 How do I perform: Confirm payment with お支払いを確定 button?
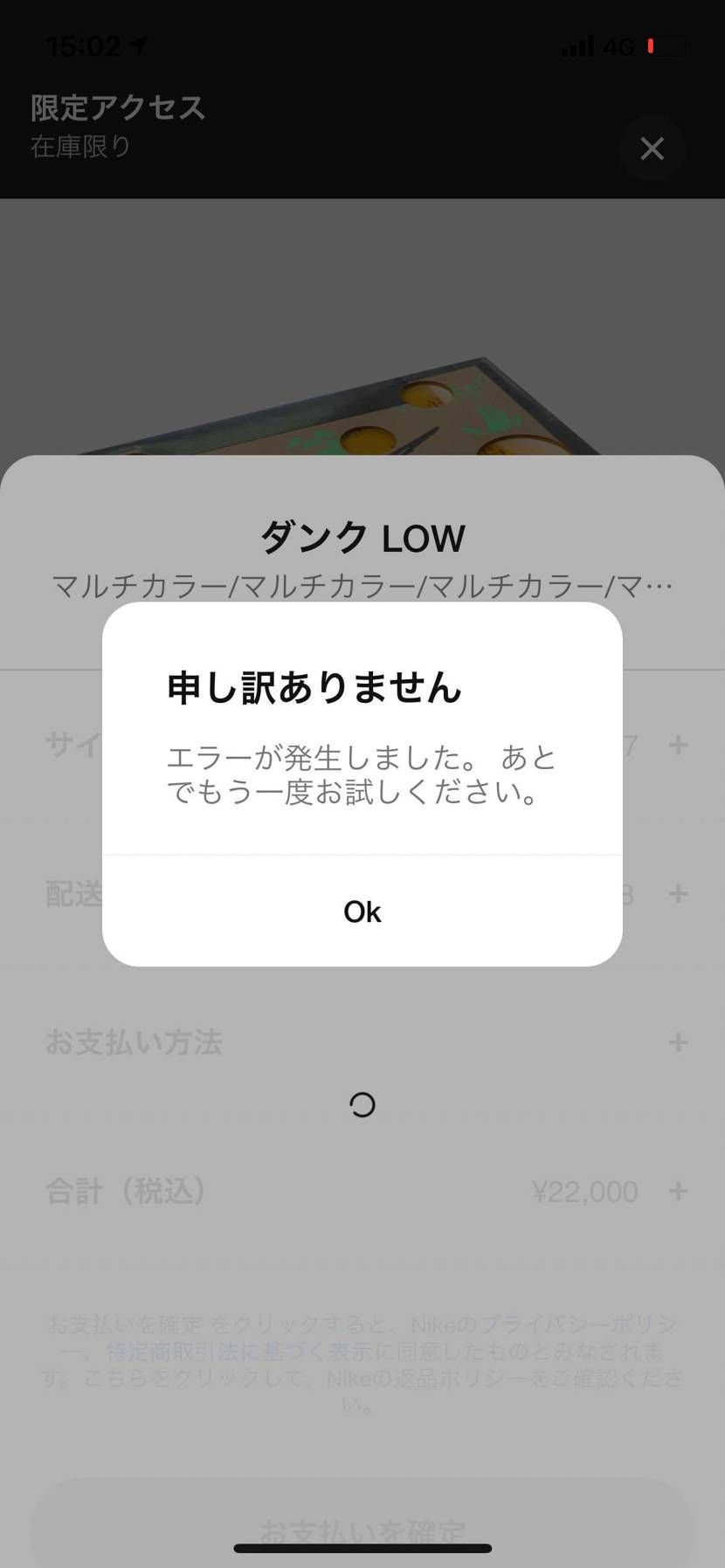pyautogui.click(x=362, y=1529)
